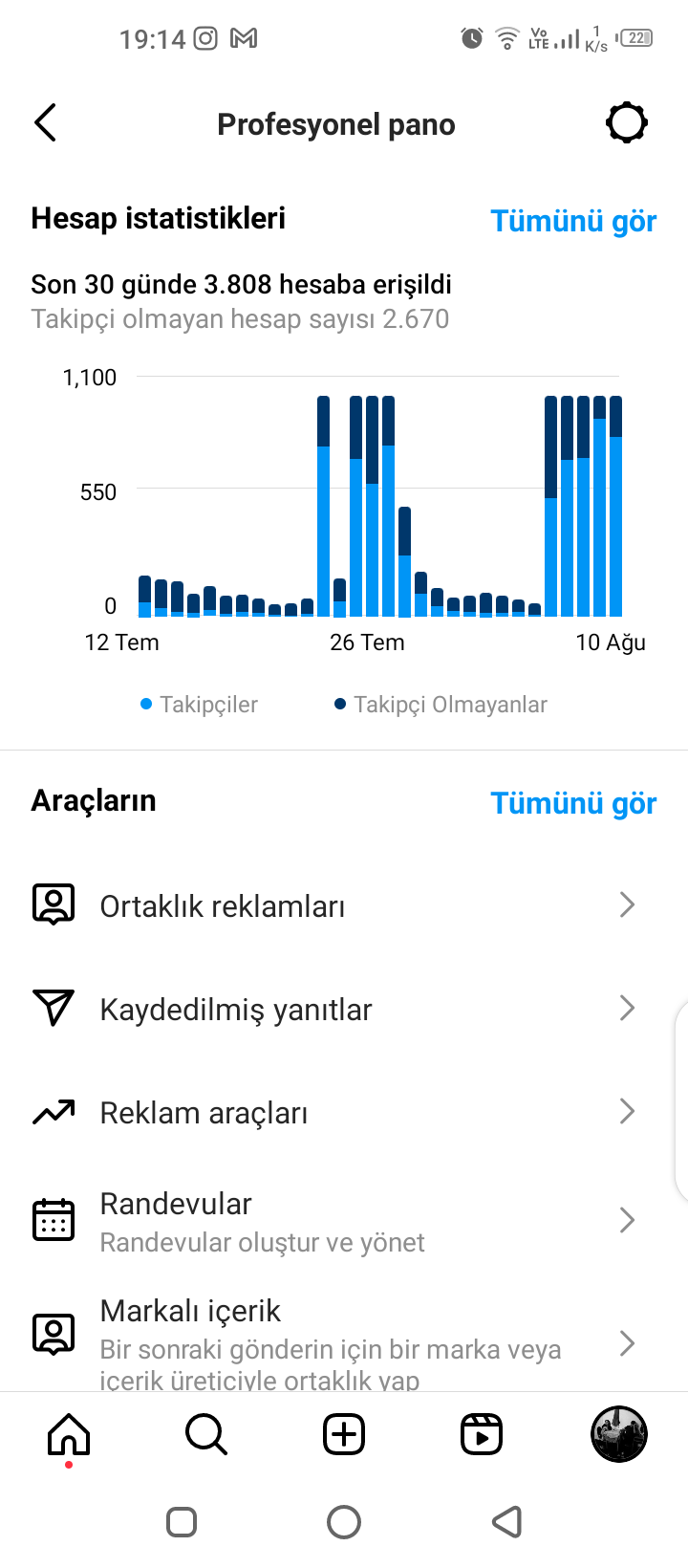Open Ortaklık reklamları

point(344,905)
